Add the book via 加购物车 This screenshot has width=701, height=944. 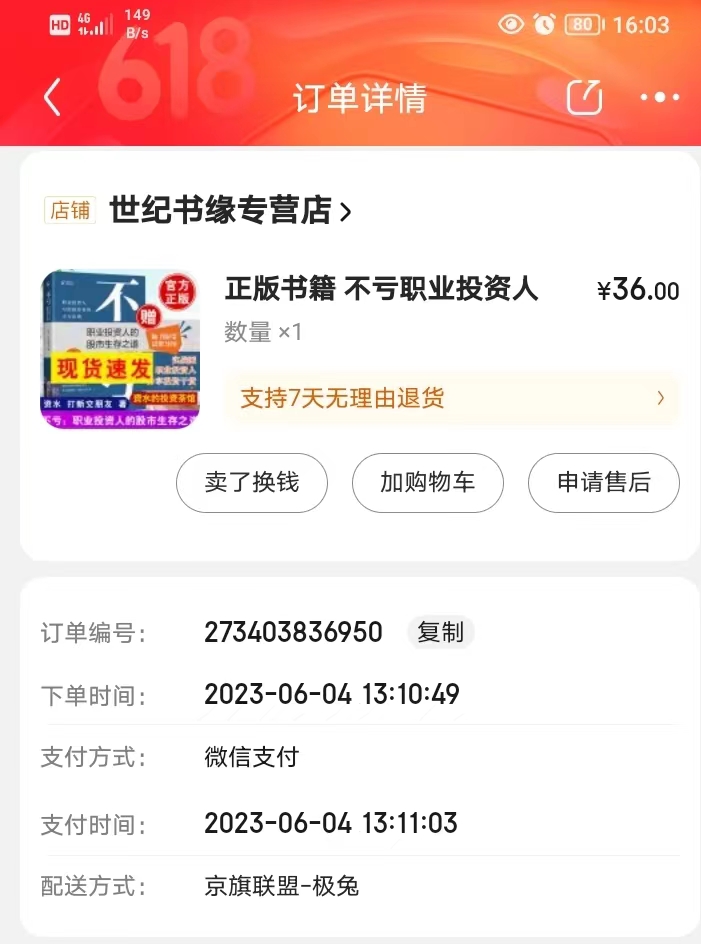(x=427, y=483)
